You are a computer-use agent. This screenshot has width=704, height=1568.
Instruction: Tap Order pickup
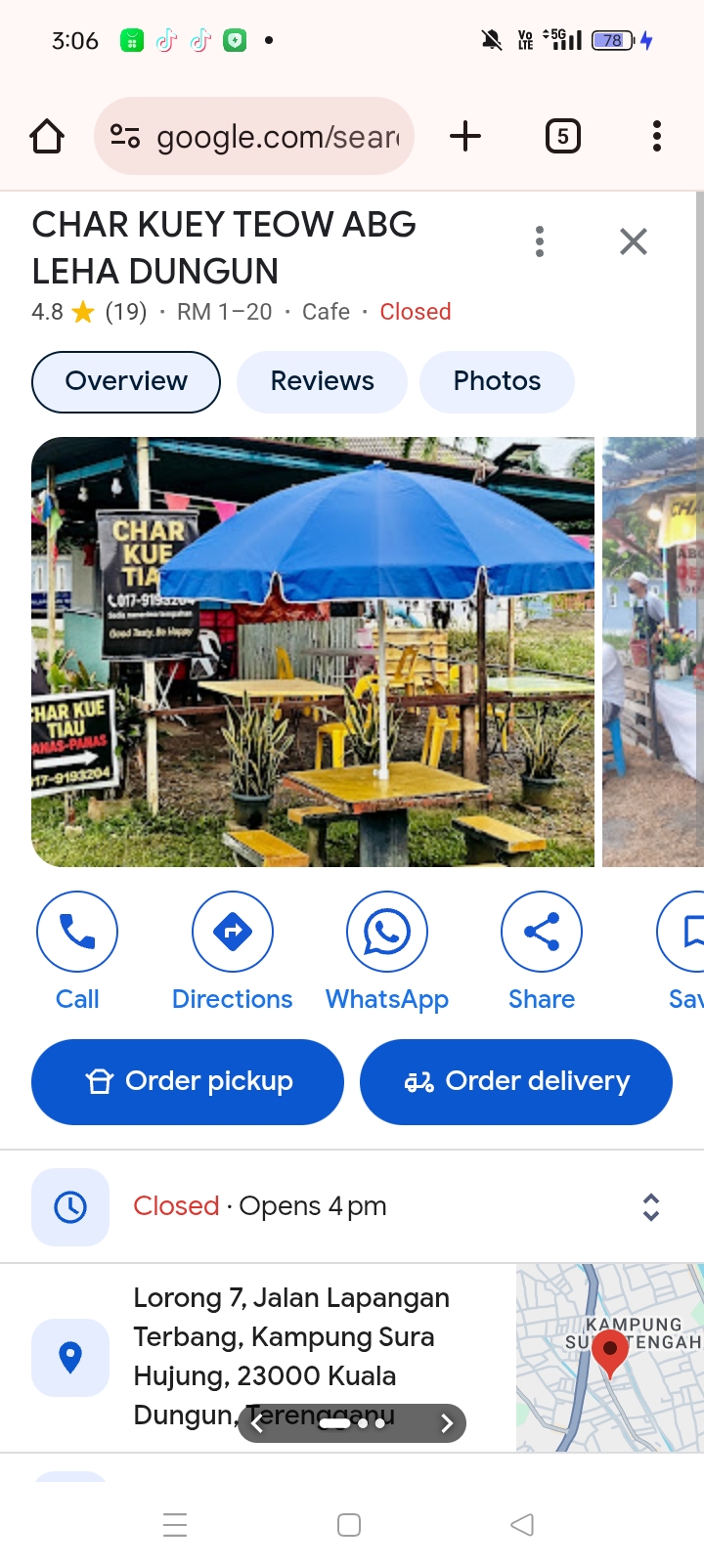[x=188, y=1081]
